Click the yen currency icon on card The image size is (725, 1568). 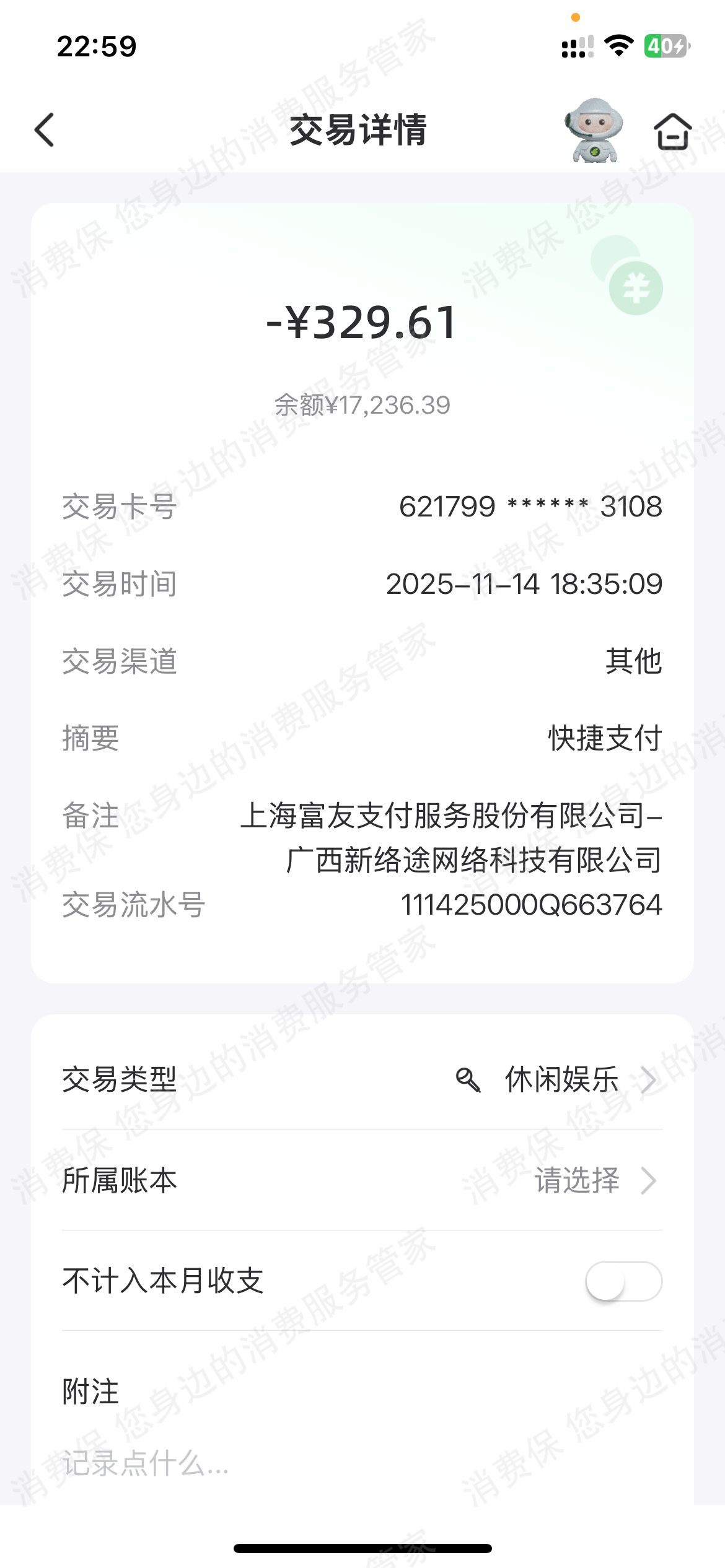coord(635,287)
